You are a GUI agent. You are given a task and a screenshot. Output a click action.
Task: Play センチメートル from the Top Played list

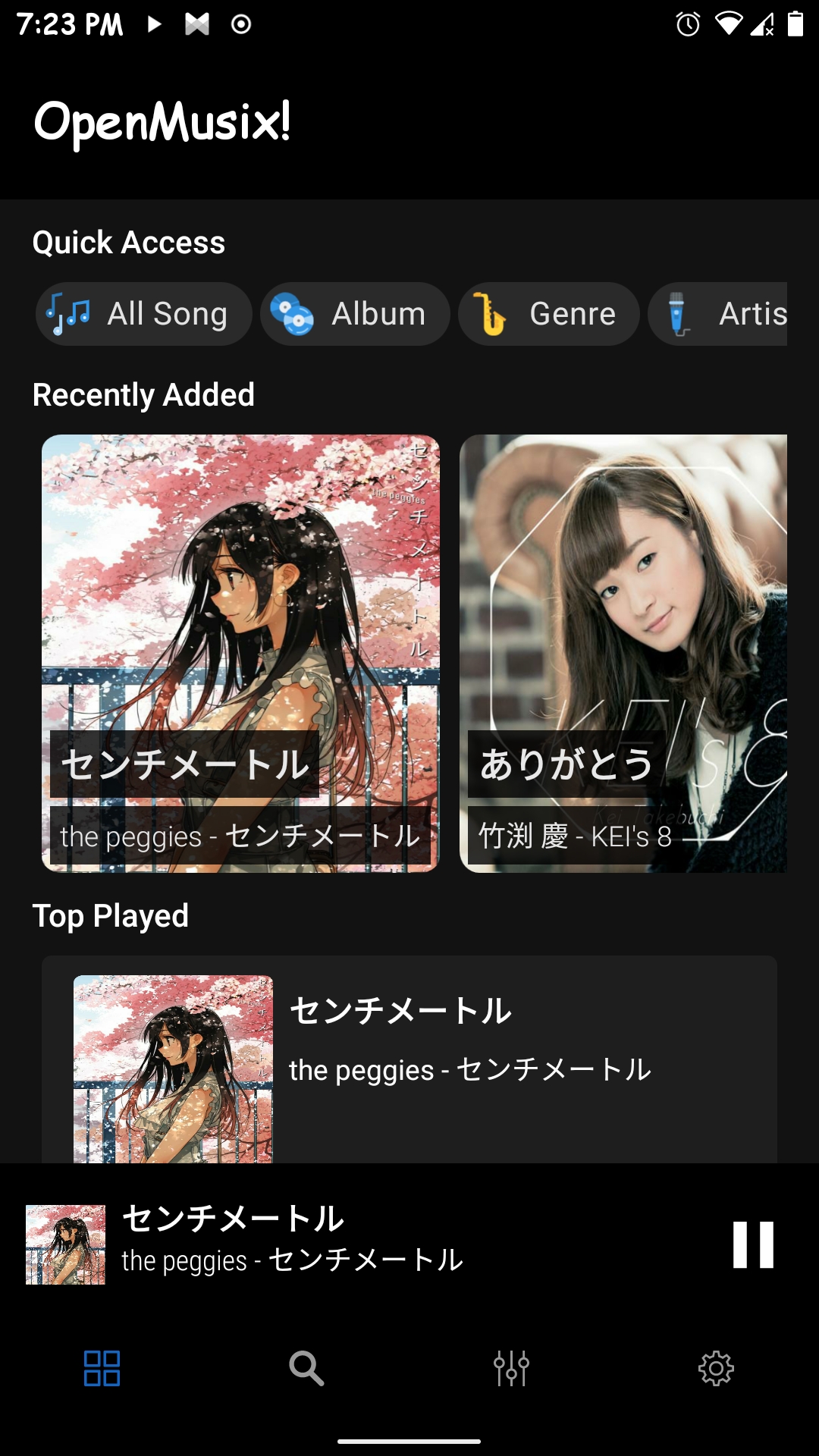[409, 1062]
